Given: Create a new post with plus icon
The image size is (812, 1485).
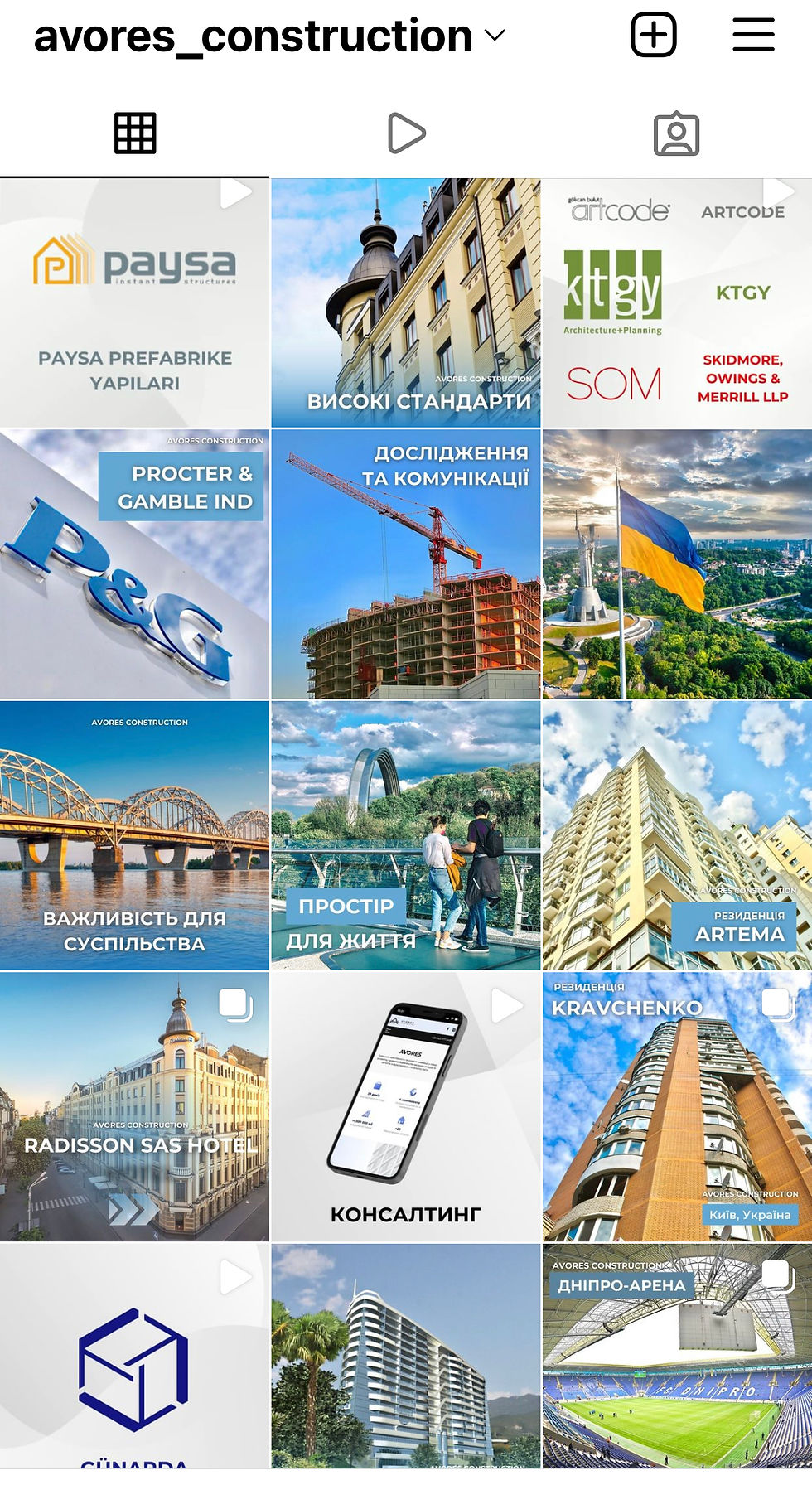Looking at the screenshot, I should click(x=654, y=35).
